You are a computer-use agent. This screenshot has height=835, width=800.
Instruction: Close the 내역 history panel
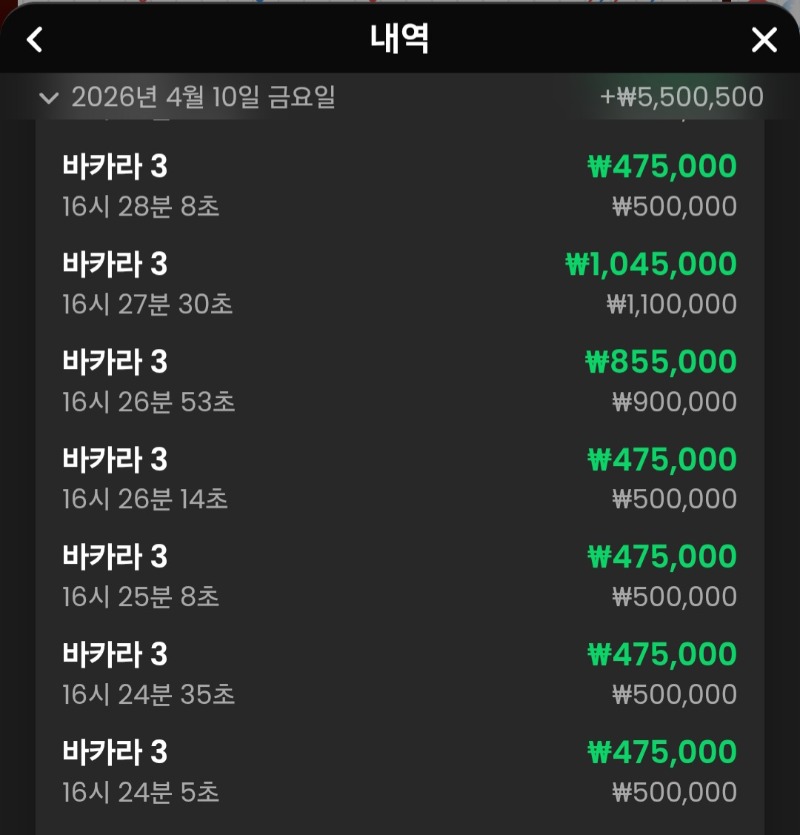point(764,40)
